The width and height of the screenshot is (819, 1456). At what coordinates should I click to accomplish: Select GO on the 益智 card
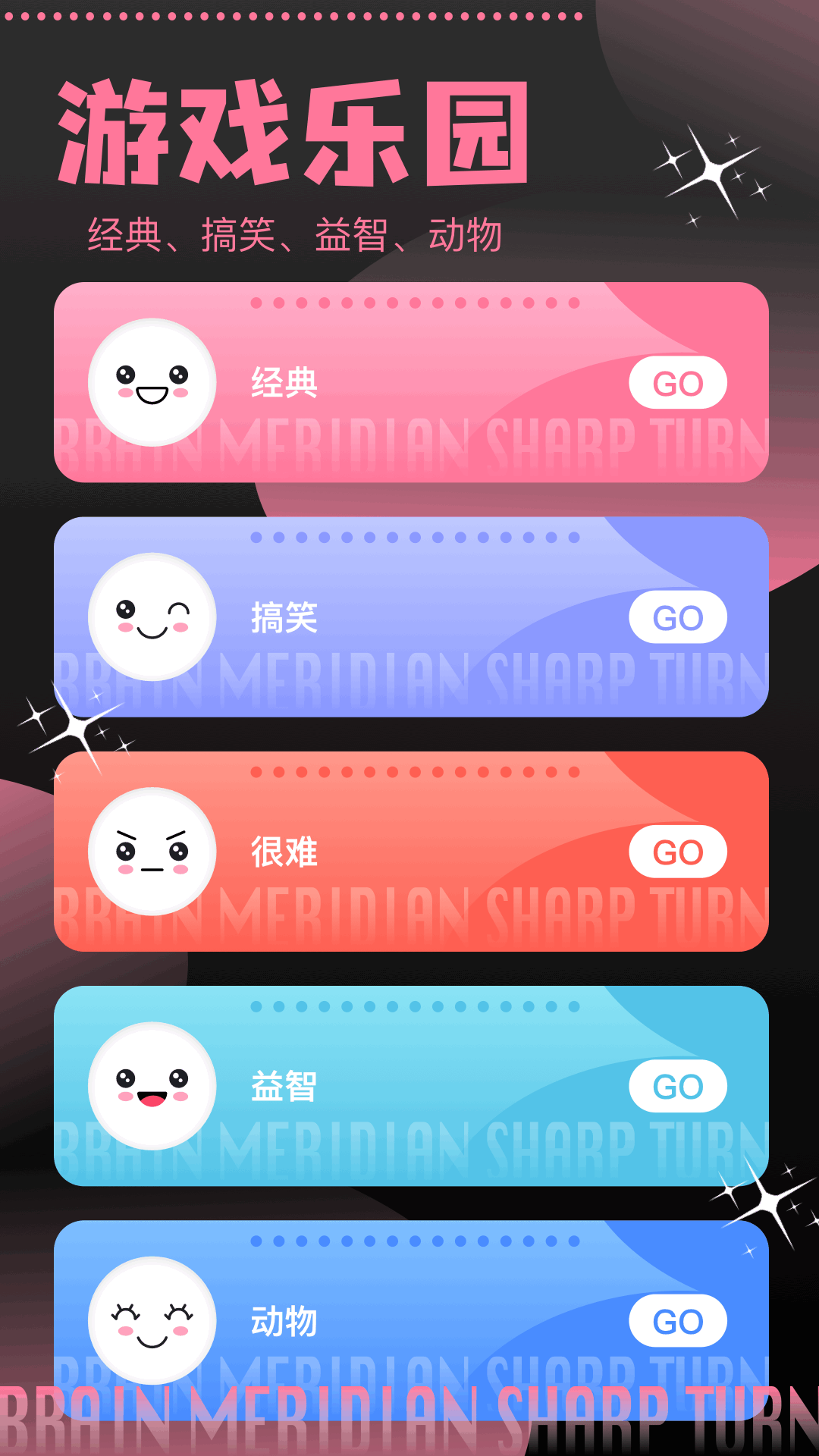pyautogui.click(x=677, y=1086)
